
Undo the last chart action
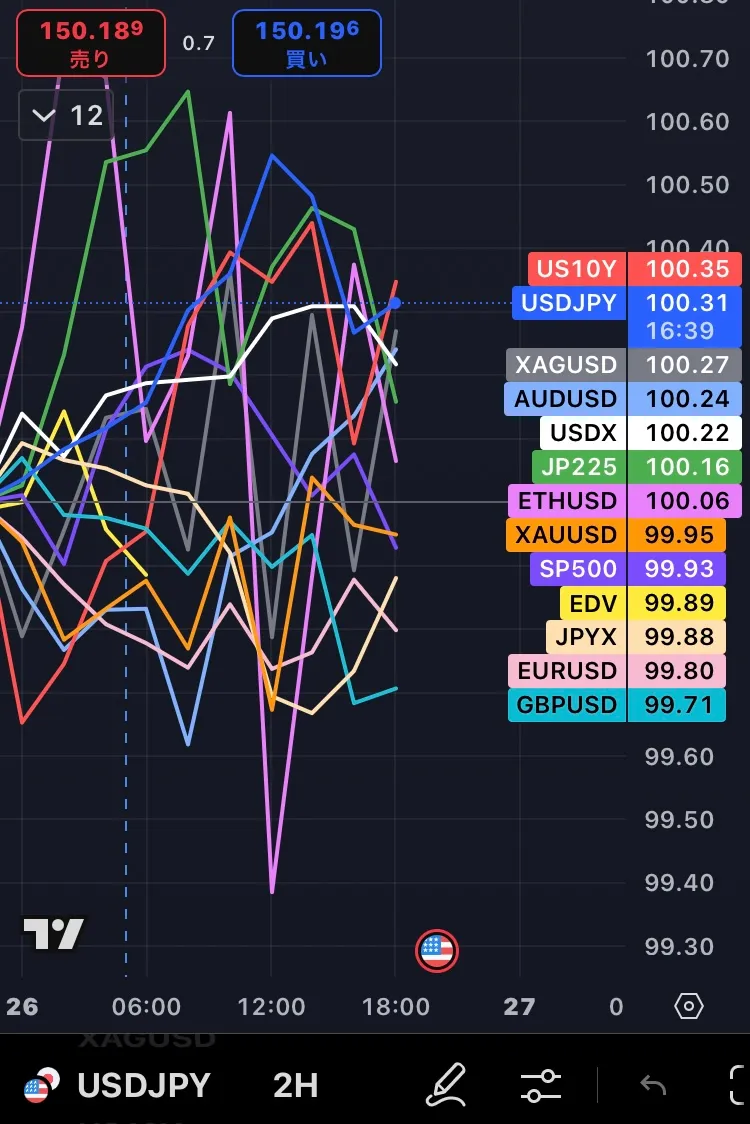[653, 1085]
